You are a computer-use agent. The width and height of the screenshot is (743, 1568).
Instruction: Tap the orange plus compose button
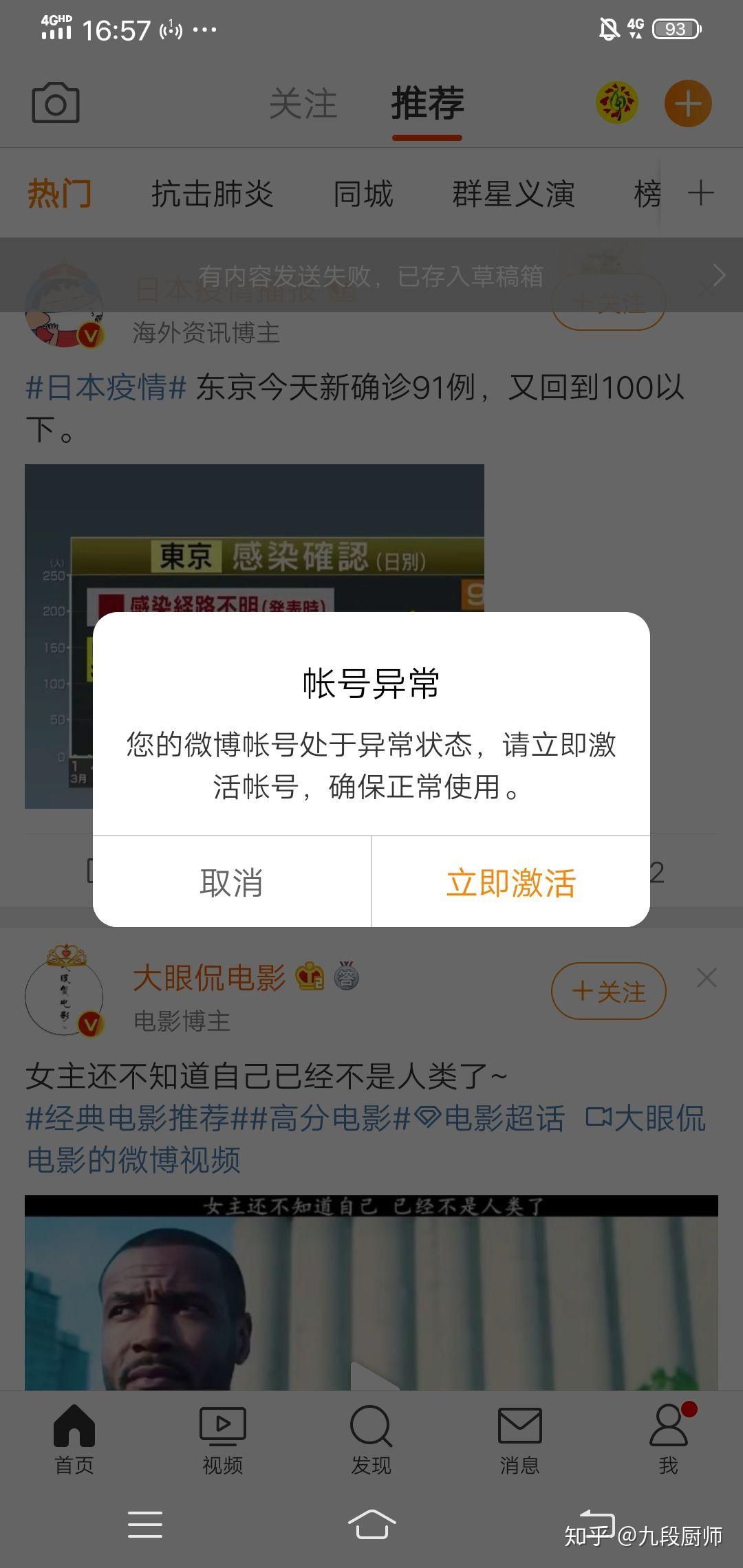[688, 104]
